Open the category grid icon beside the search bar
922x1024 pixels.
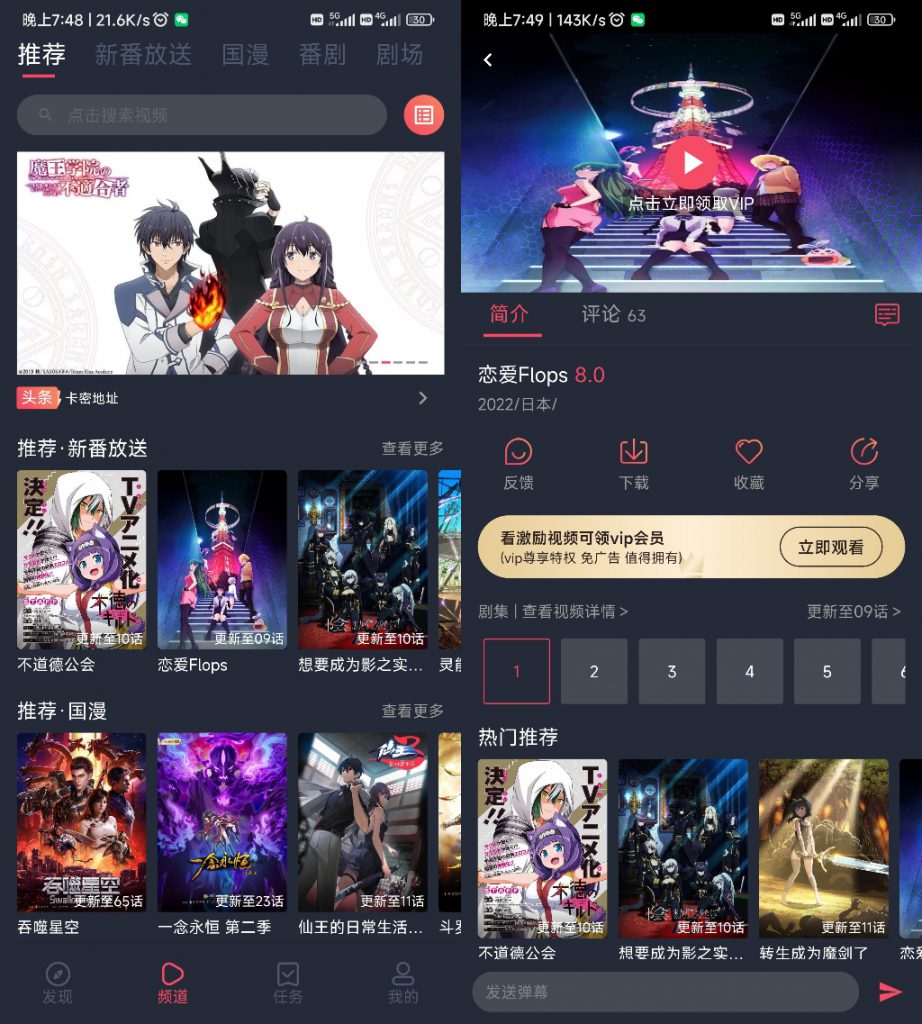tap(424, 114)
